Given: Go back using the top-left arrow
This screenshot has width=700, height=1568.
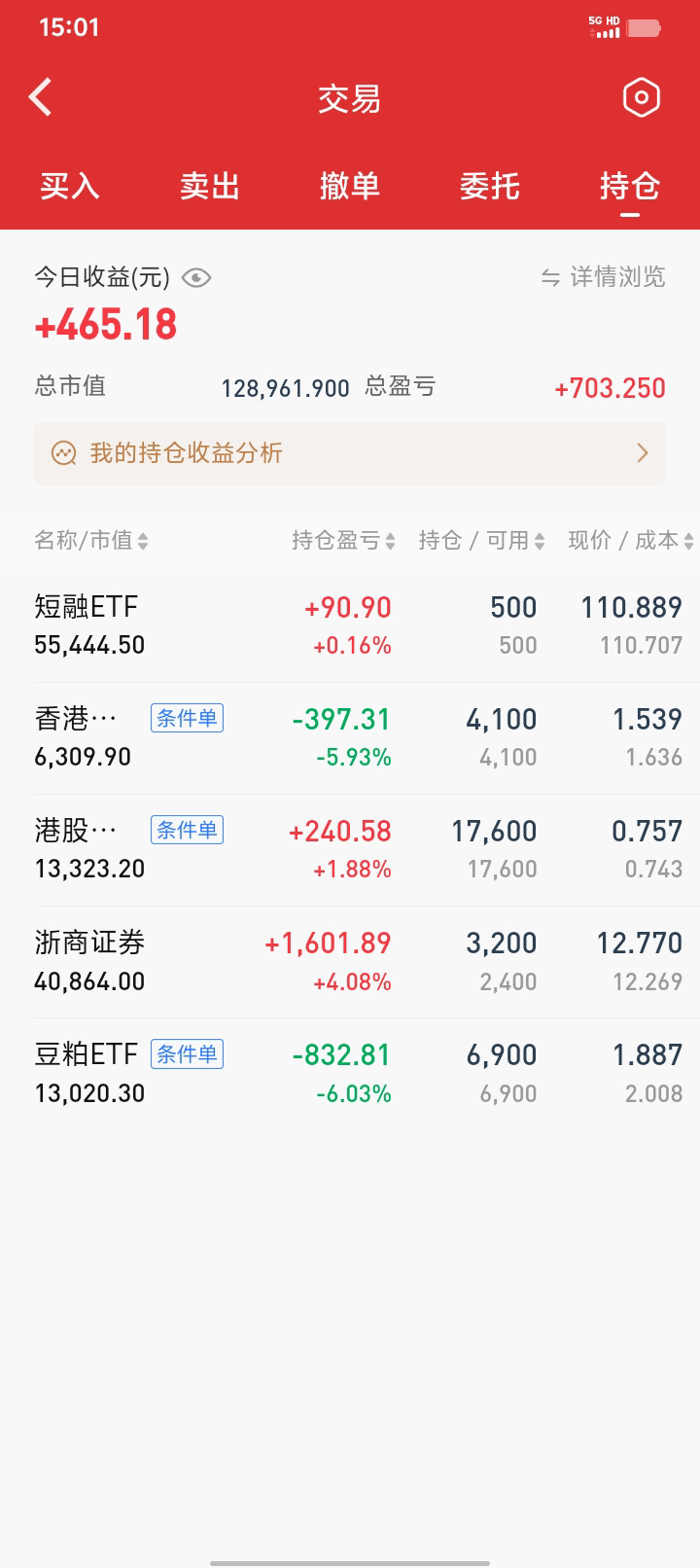Looking at the screenshot, I should (x=41, y=97).
